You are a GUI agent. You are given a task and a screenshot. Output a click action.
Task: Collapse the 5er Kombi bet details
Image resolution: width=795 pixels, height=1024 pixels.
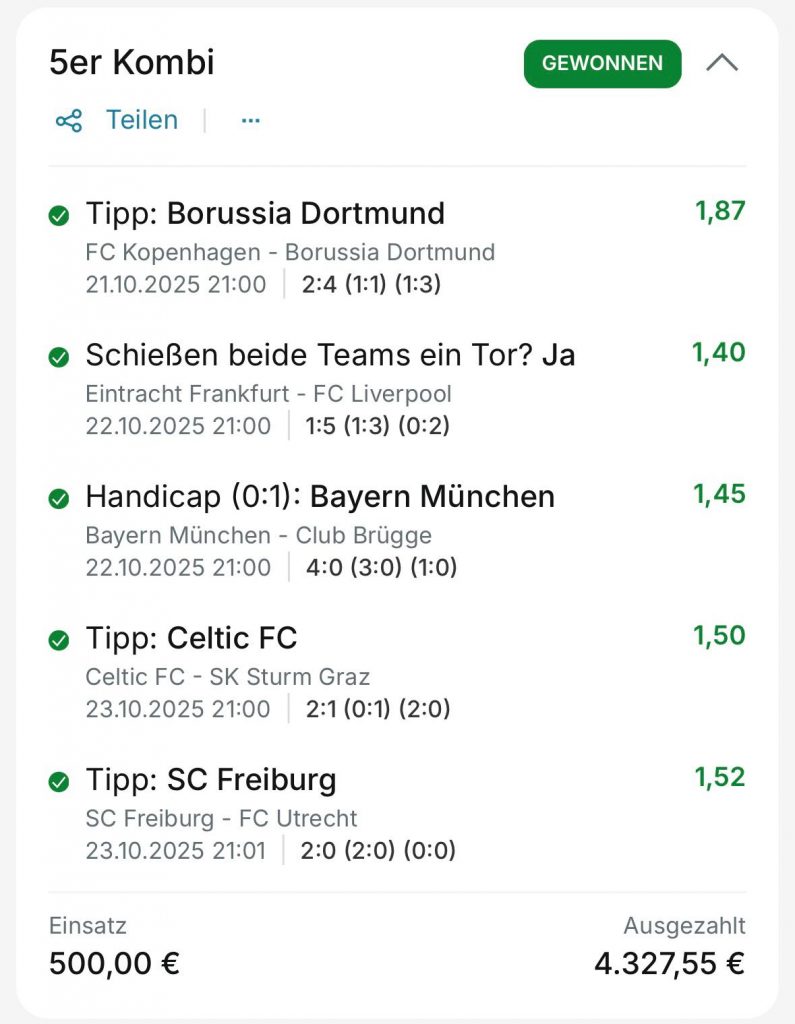[x=722, y=63]
